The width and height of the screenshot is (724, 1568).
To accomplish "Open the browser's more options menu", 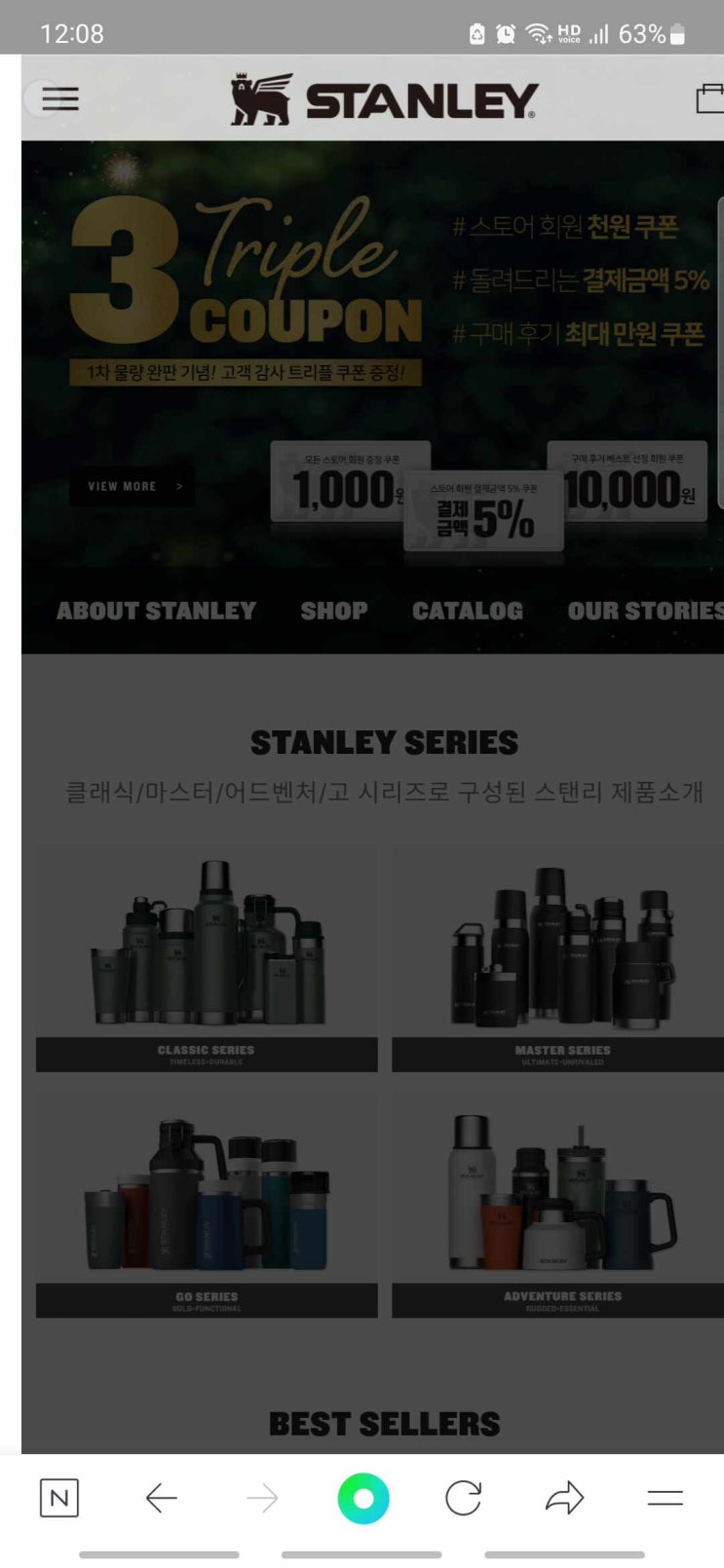I will (x=665, y=1498).
